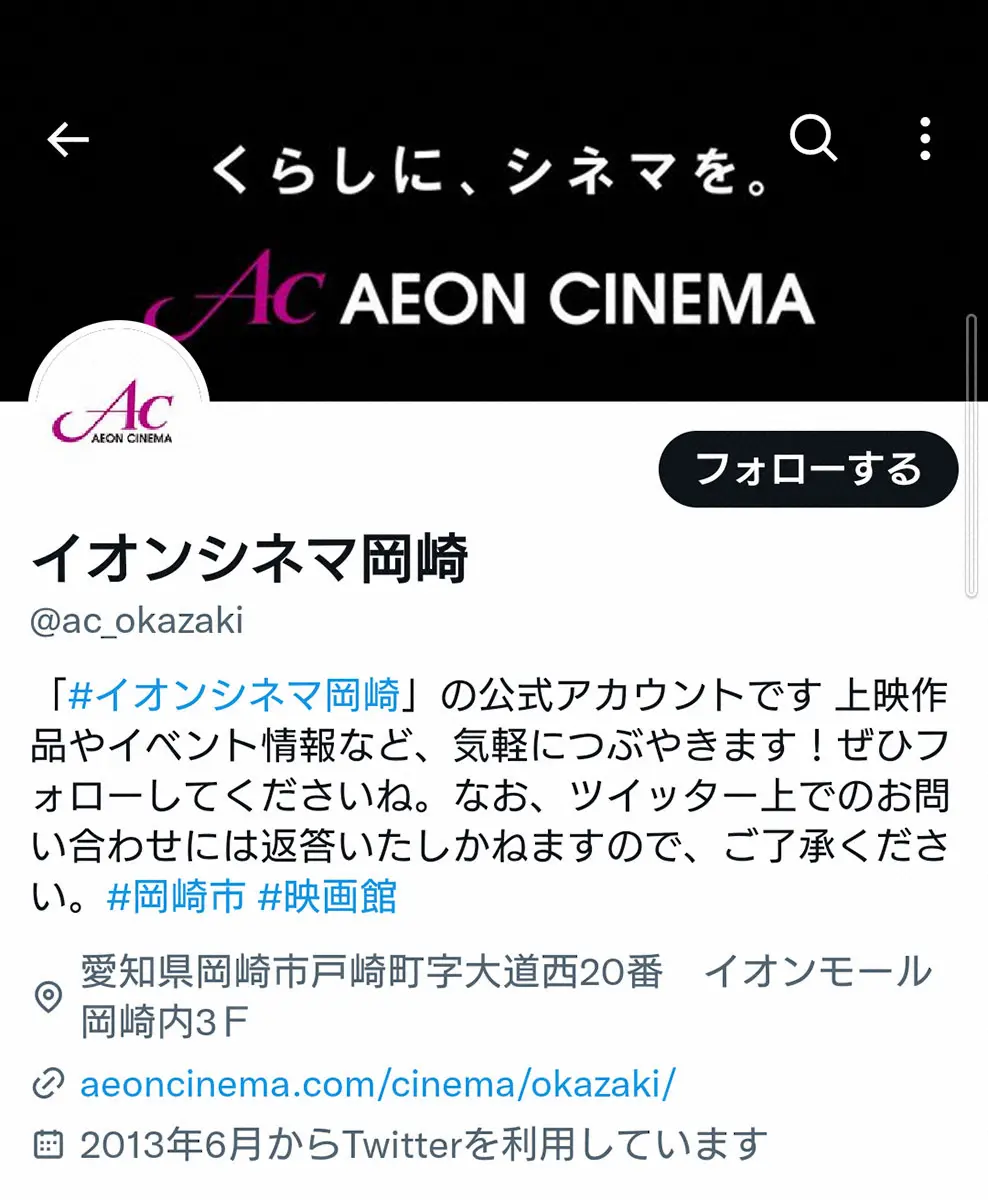The width and height of the screenshot is (988, 1200).
Task: Open the #岡崎市 hashtag
Action: [176, 898]
